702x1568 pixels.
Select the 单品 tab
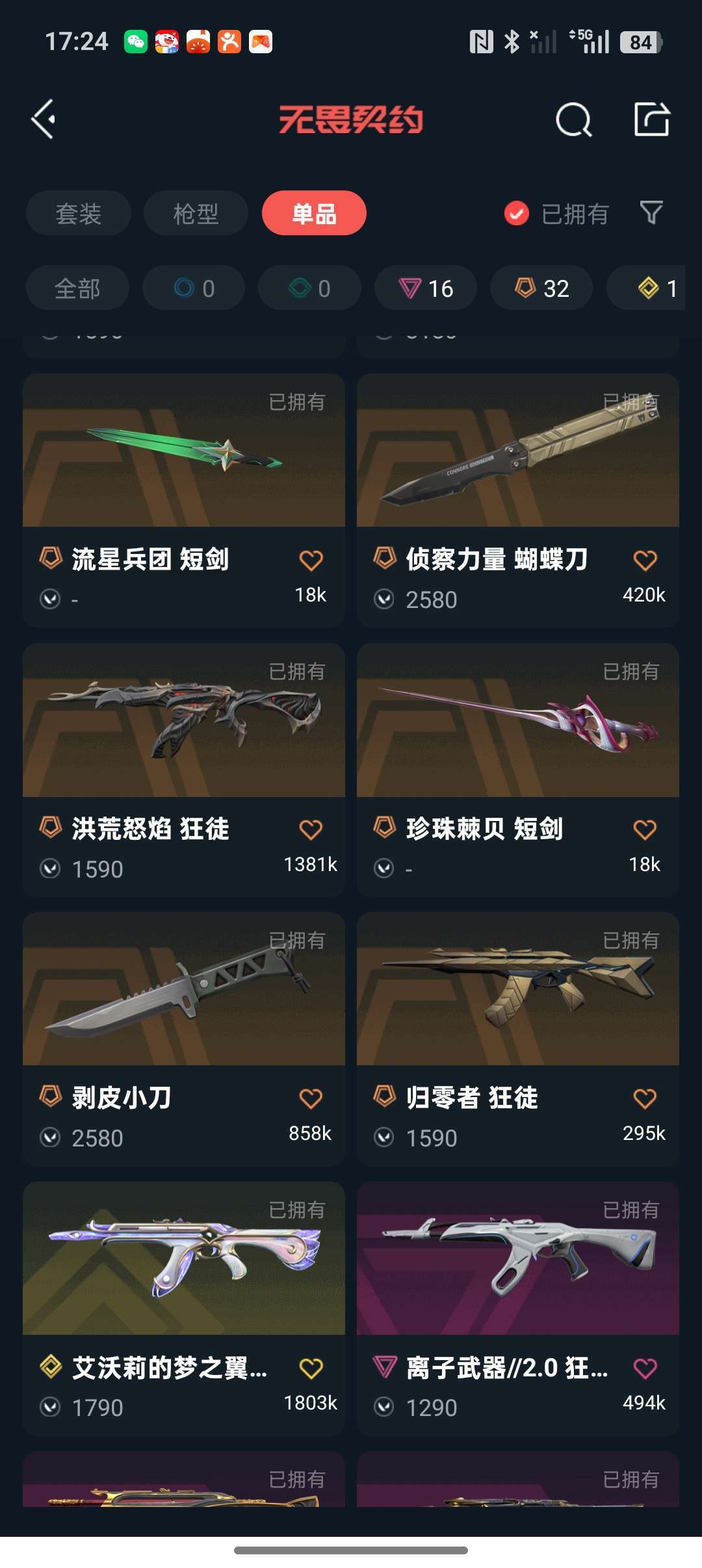pyautogui.click(x=314, y=212)
